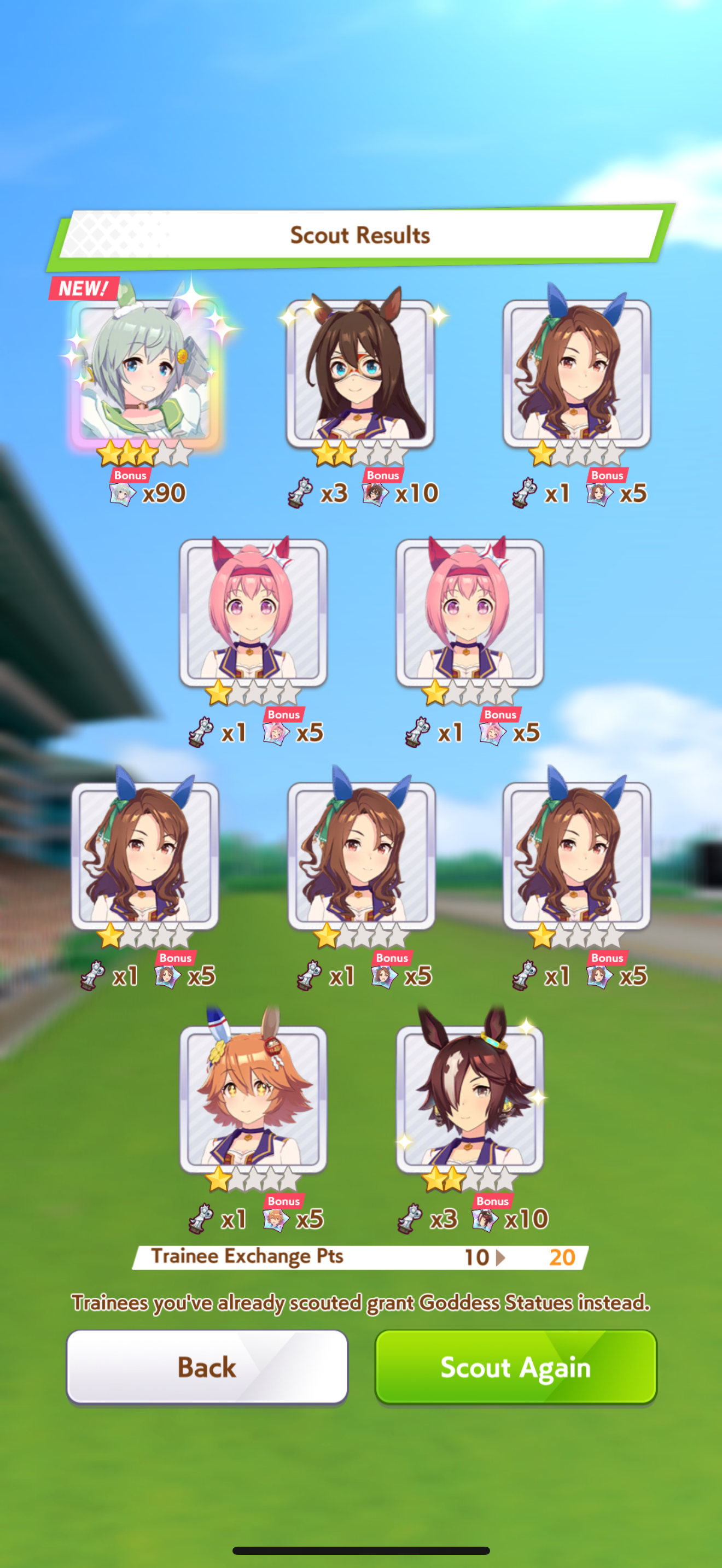Open the two-star dark-haired trainee with x10 bonus
The width and height of the screenshot is (722, 1568).
point(469,1099)
